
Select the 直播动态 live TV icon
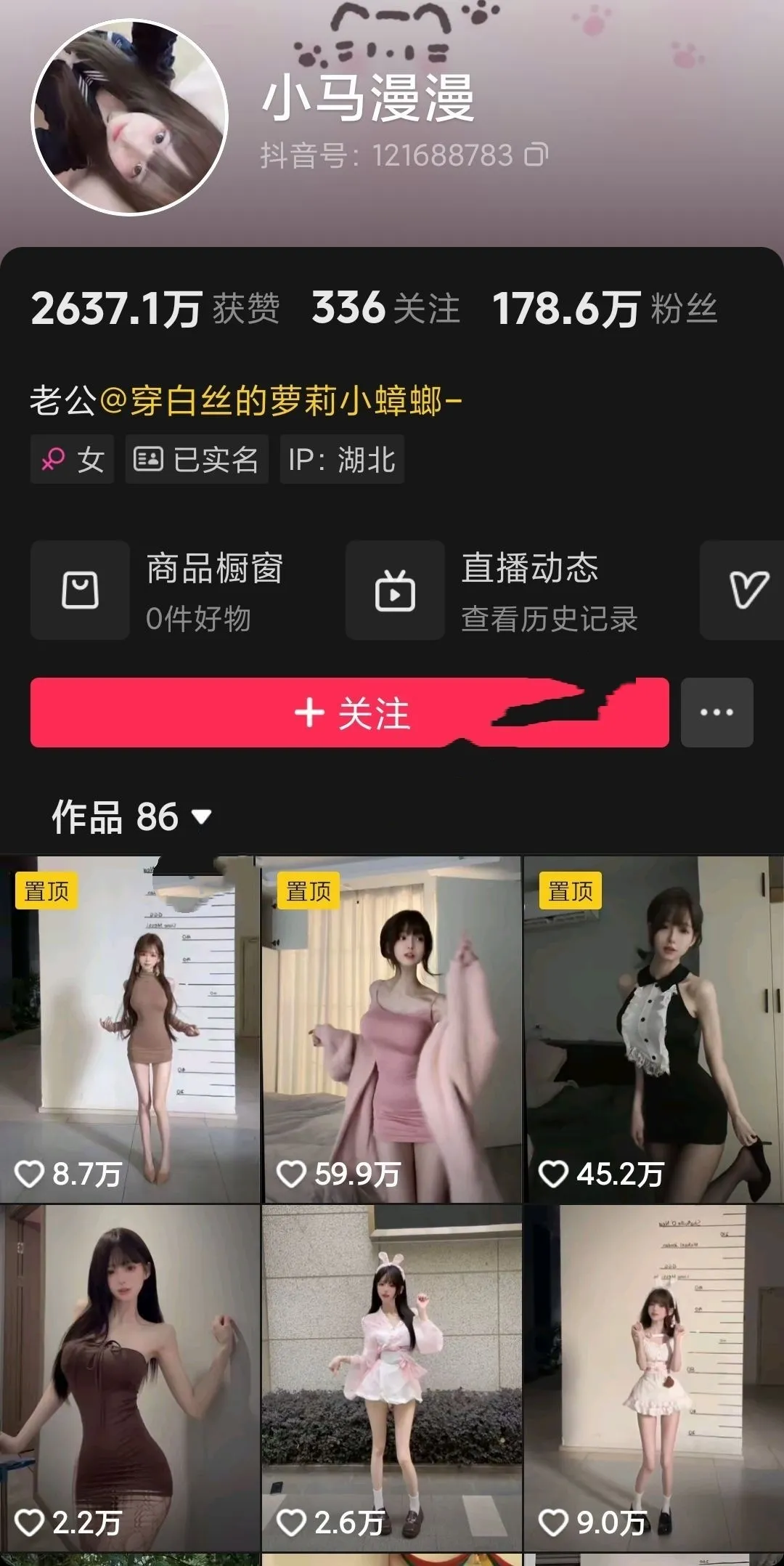click(394, 591)
